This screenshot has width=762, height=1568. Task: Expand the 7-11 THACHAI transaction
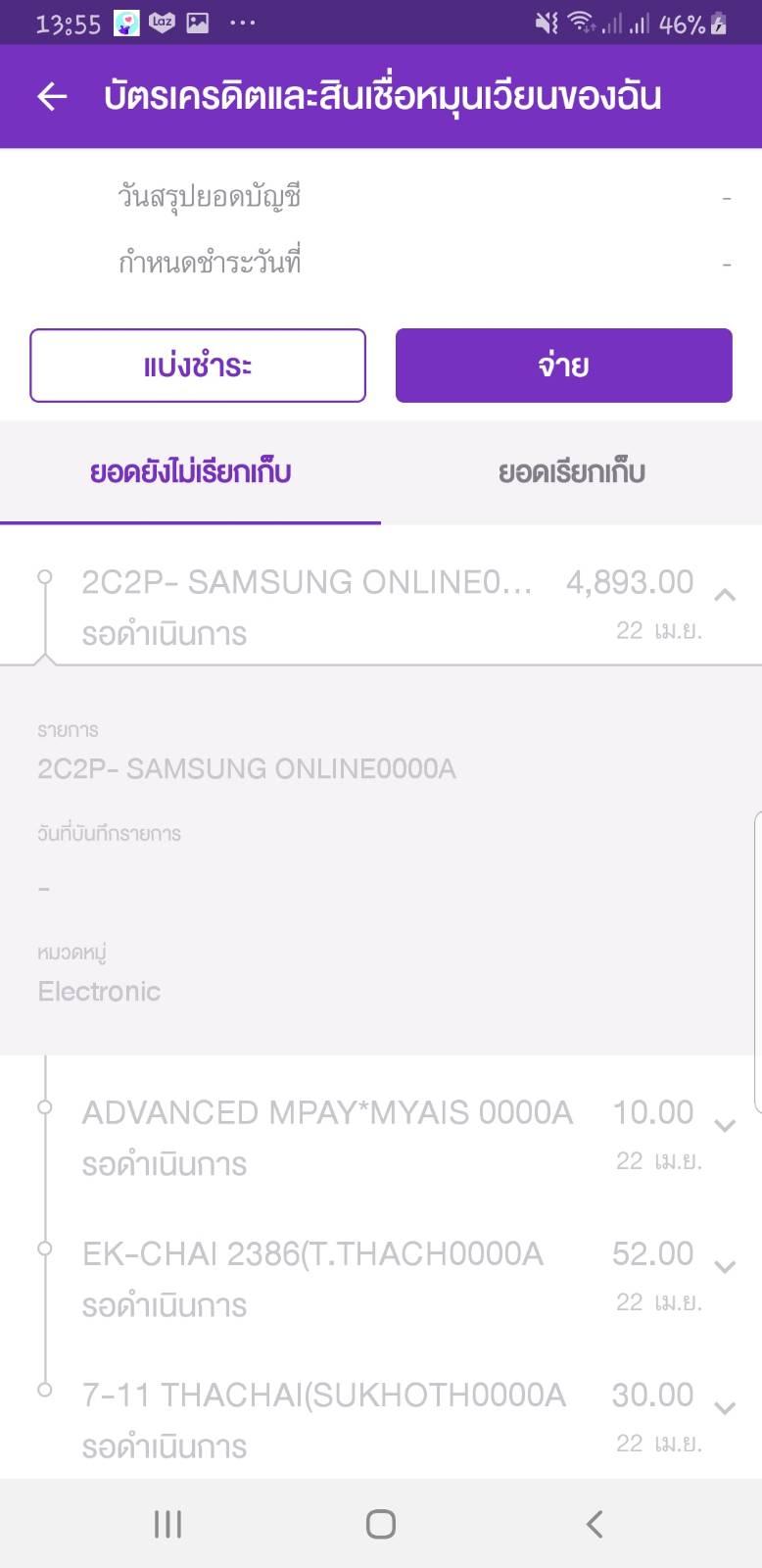click(x=725, y=1408)
